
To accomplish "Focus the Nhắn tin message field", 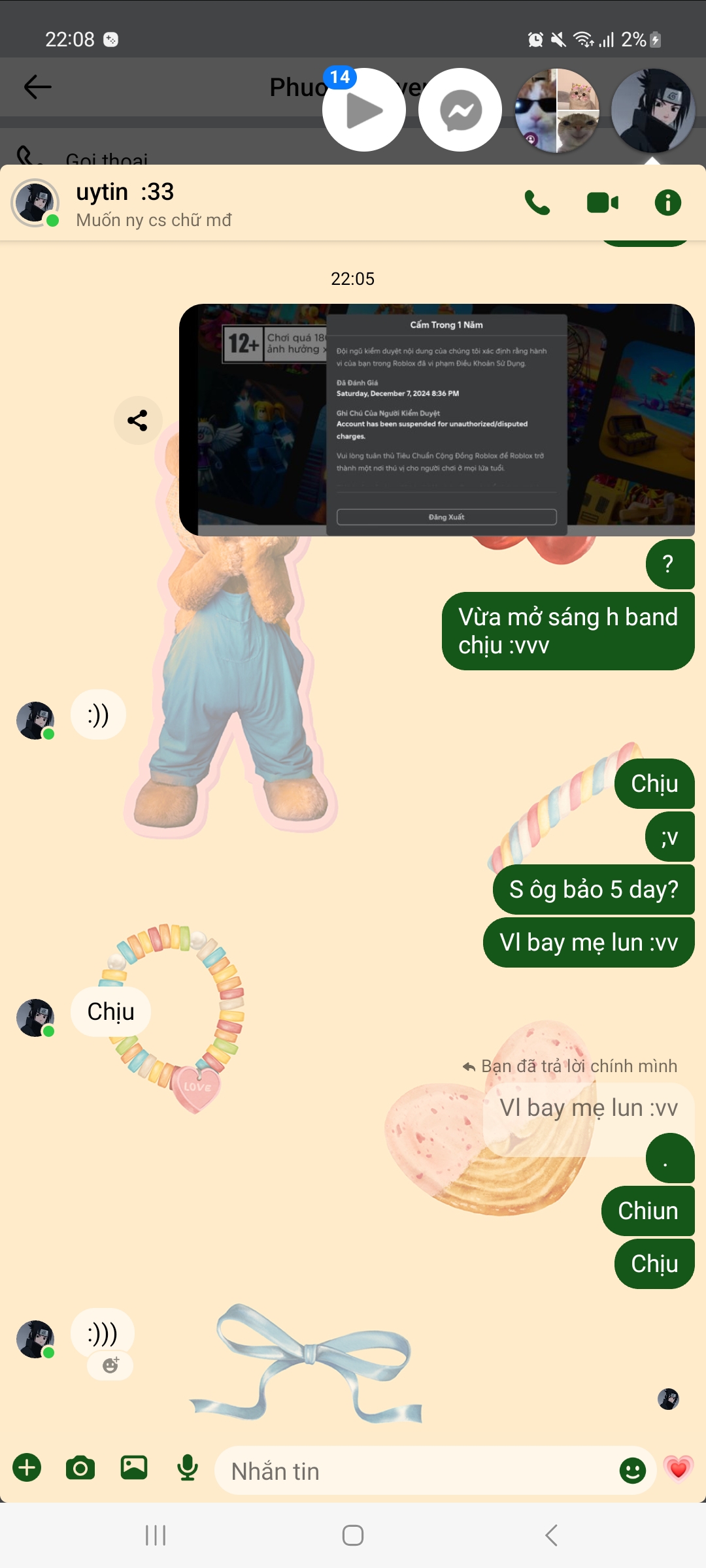I will [x=418, y=1471].
